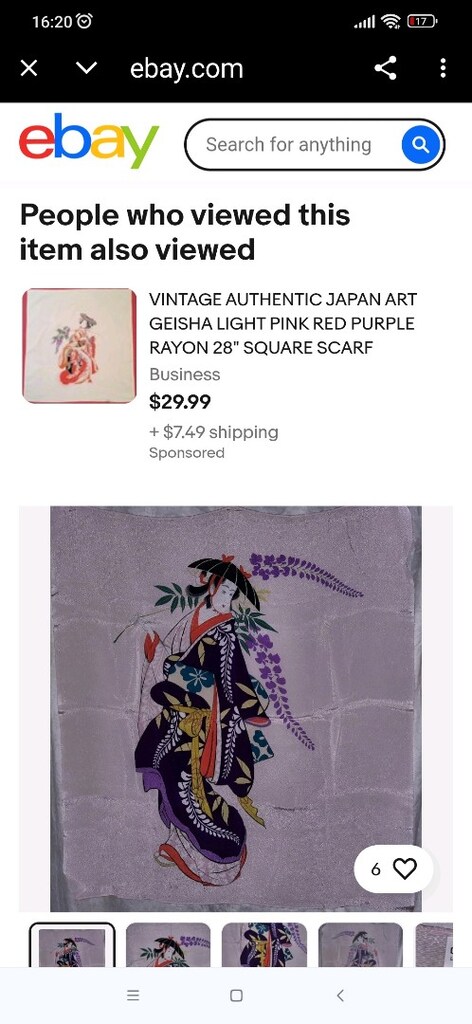
Task: Add item to watchlist with heart icon
Action: pos(394,869)
